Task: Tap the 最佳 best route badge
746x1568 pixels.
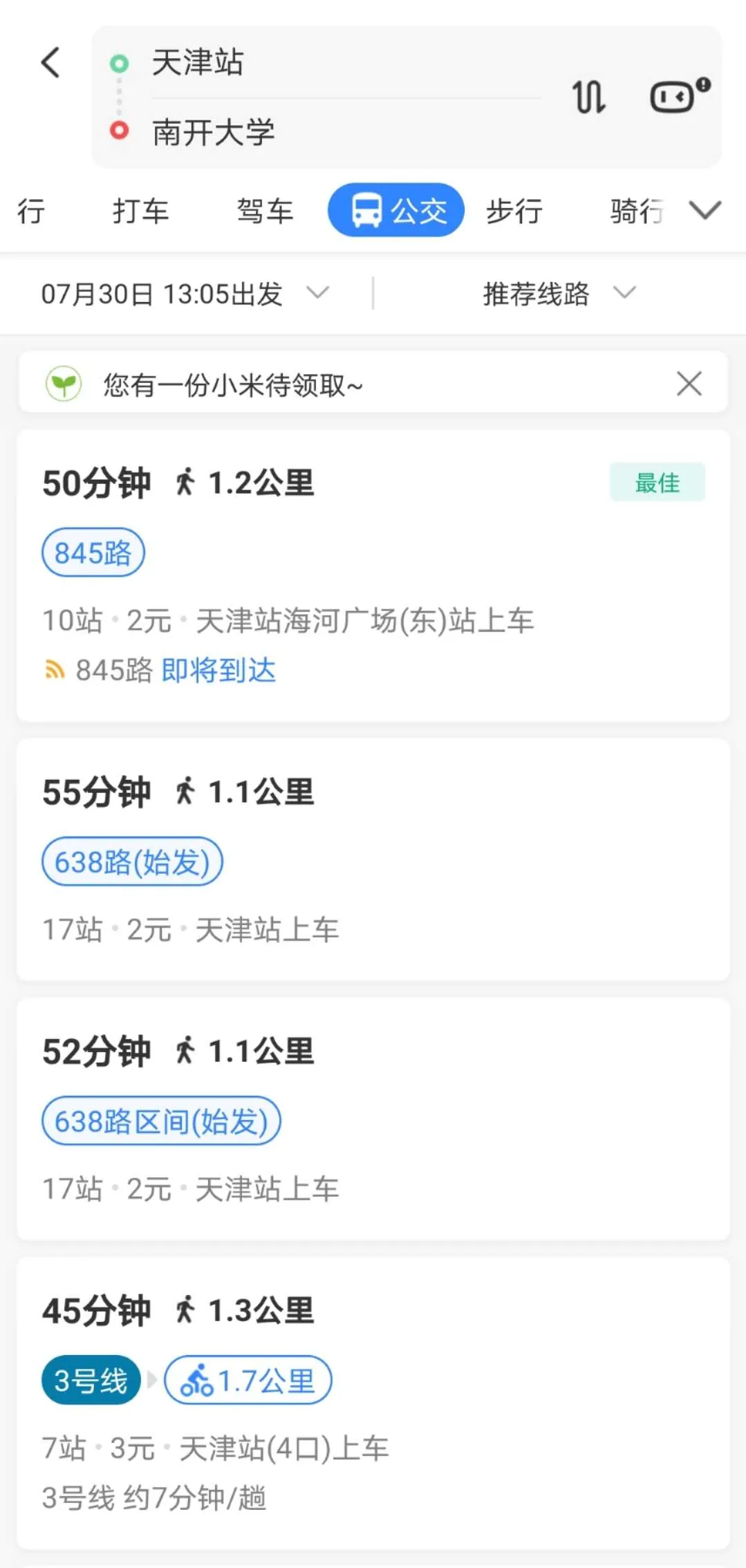Action: click(657, 482)
